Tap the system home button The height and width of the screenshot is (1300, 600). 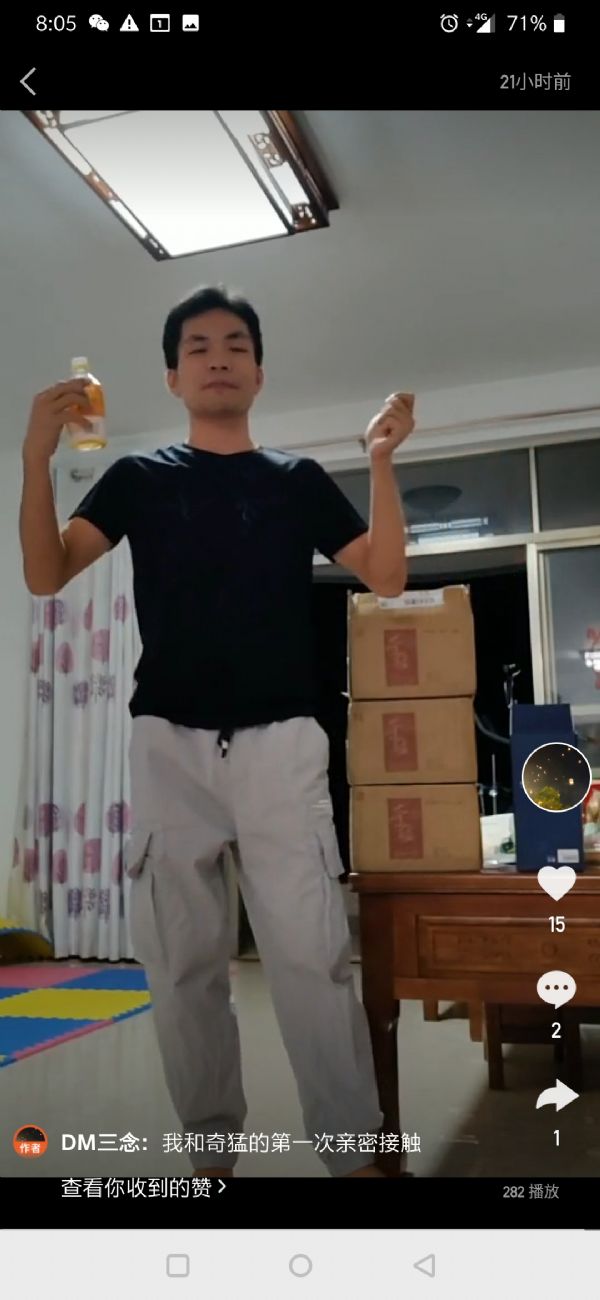300,1265
